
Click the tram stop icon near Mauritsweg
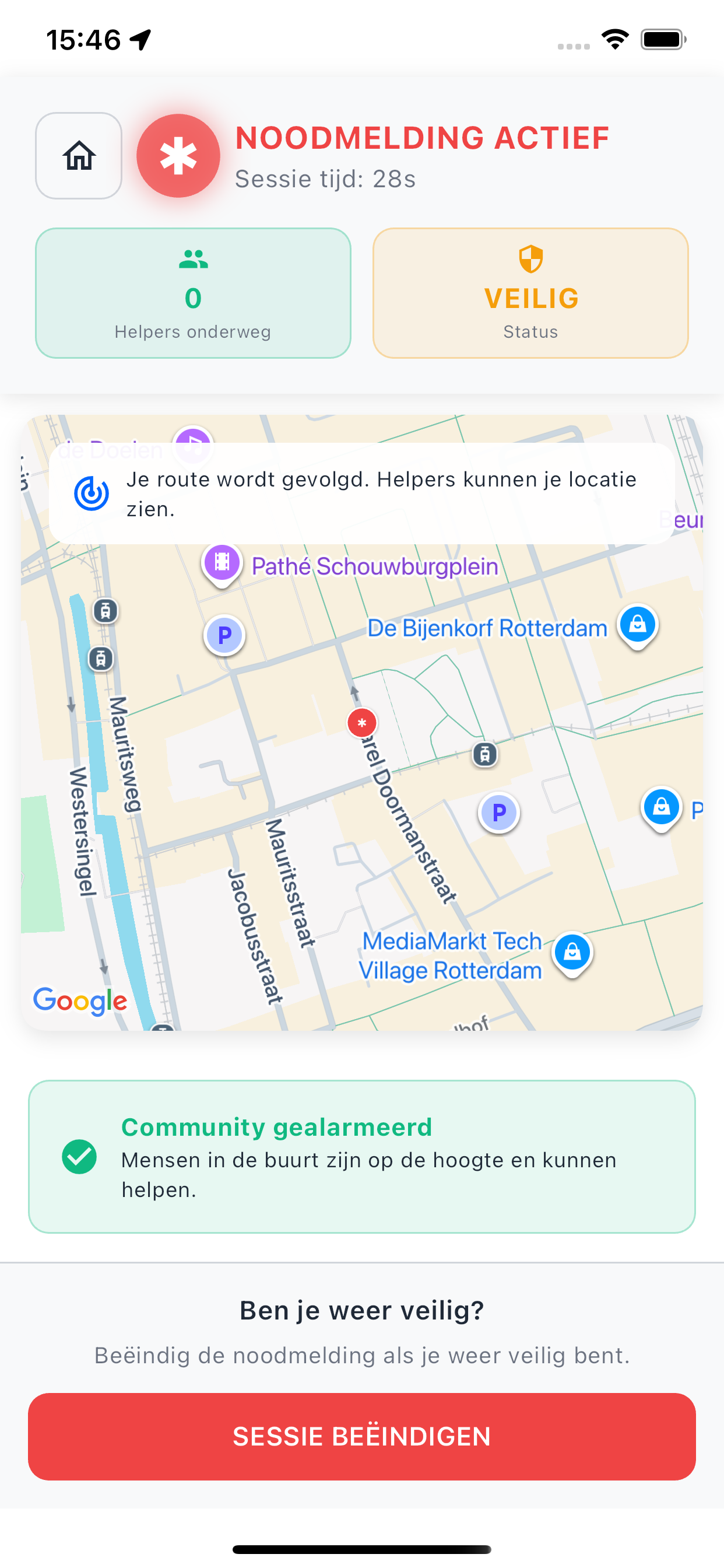(105, 611)
